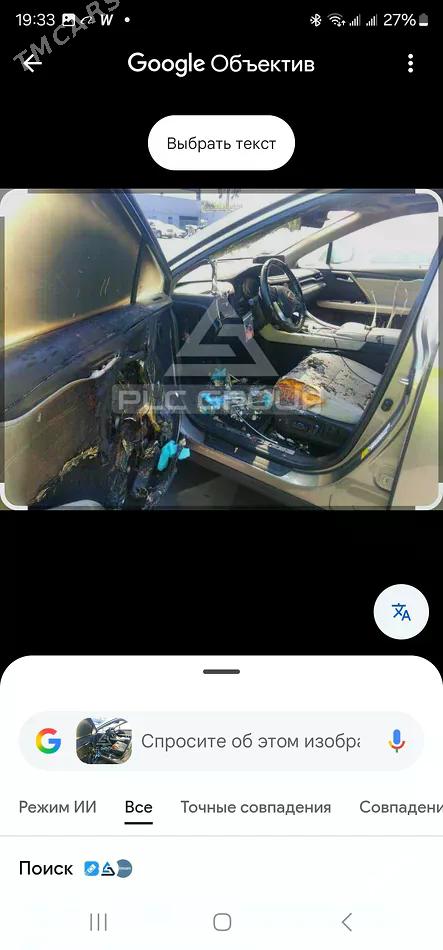Viewport: 443px width, 950px height.
Task: Tap the Выбрать текст button
Action: 221,143
